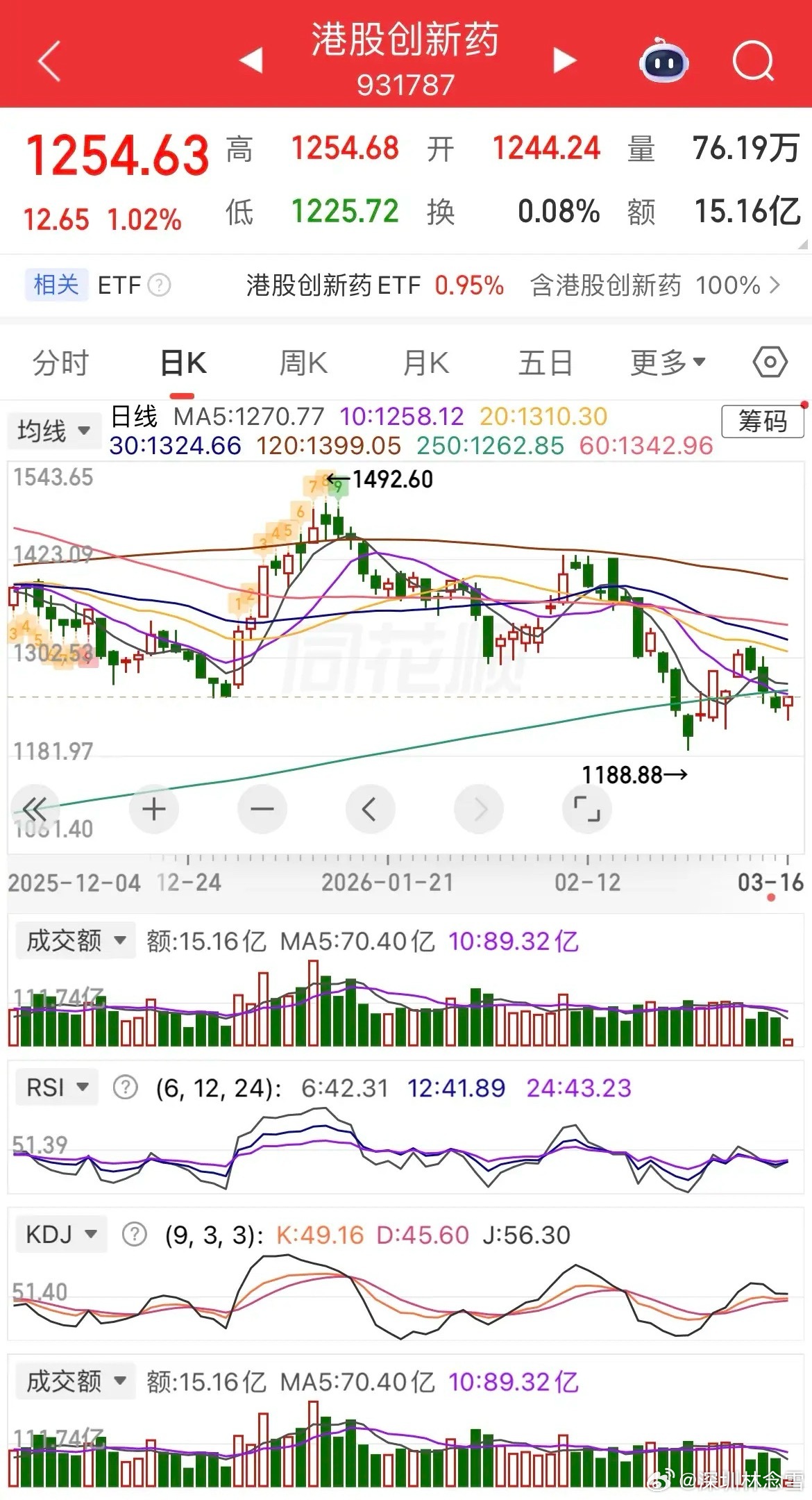This screenshot has height=1500, width=812.
Task: Open the robot assistant icon
Action: [x=663, y=62]
